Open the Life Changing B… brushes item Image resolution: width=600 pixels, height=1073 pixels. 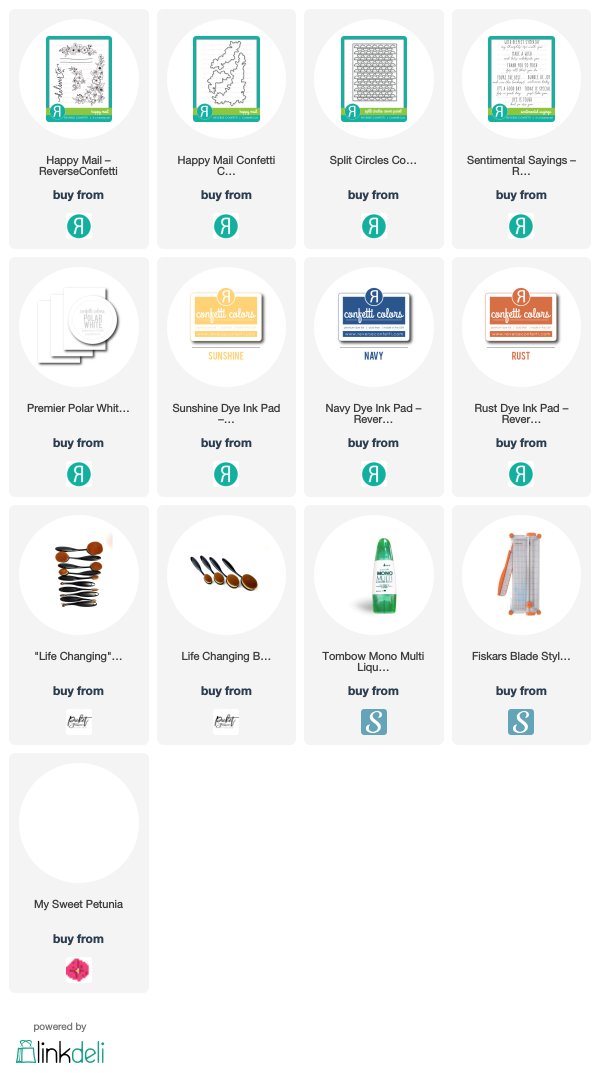click(x=226, y=625)
